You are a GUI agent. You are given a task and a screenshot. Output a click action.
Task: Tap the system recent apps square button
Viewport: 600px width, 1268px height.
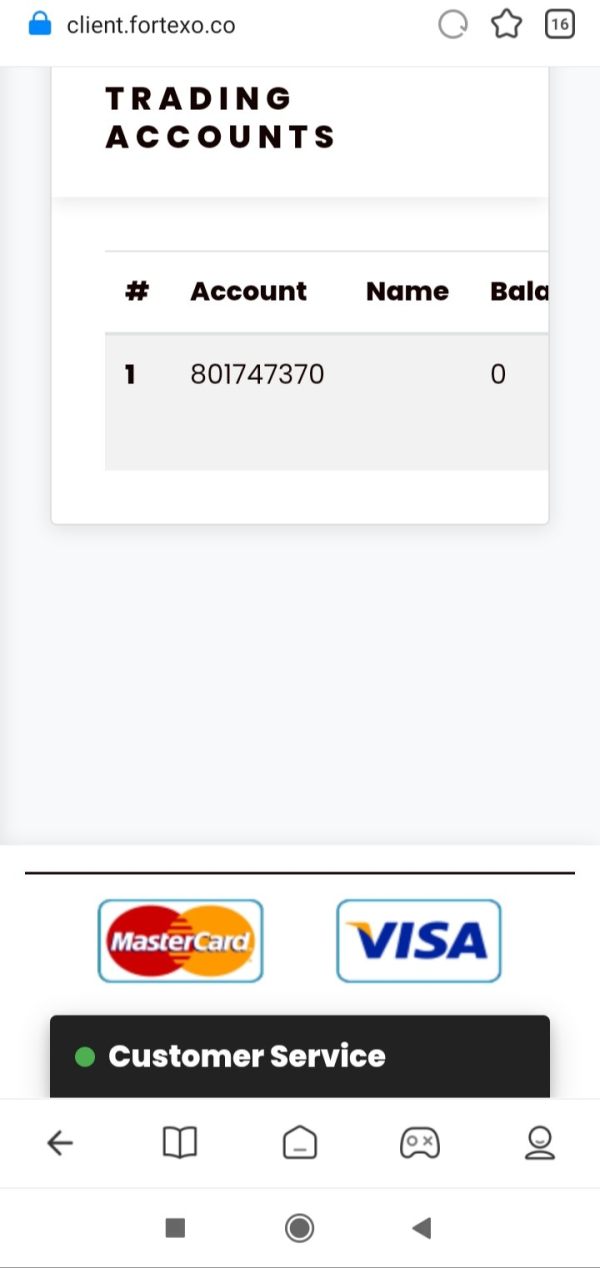[175, 1228]
